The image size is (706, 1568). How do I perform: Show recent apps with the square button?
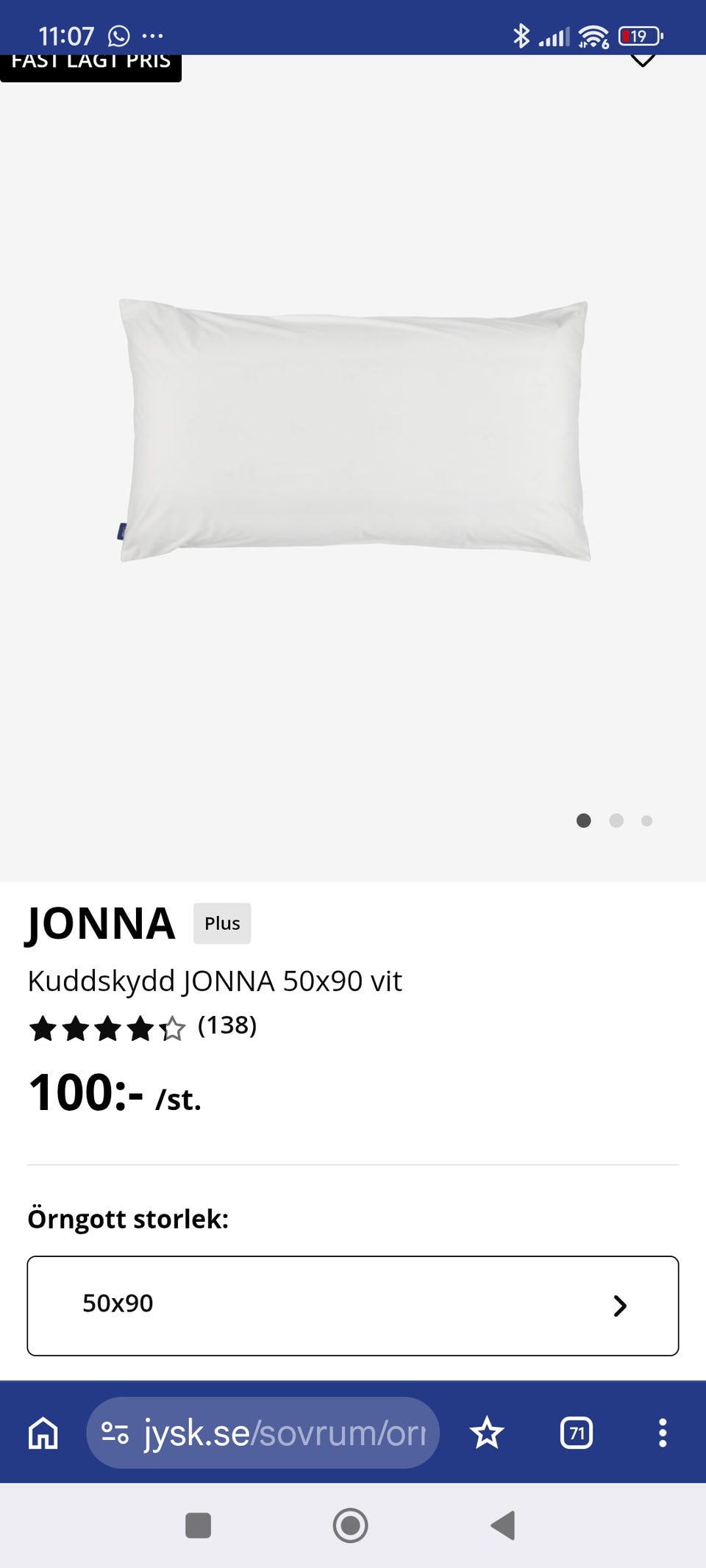click(199, 1525)
